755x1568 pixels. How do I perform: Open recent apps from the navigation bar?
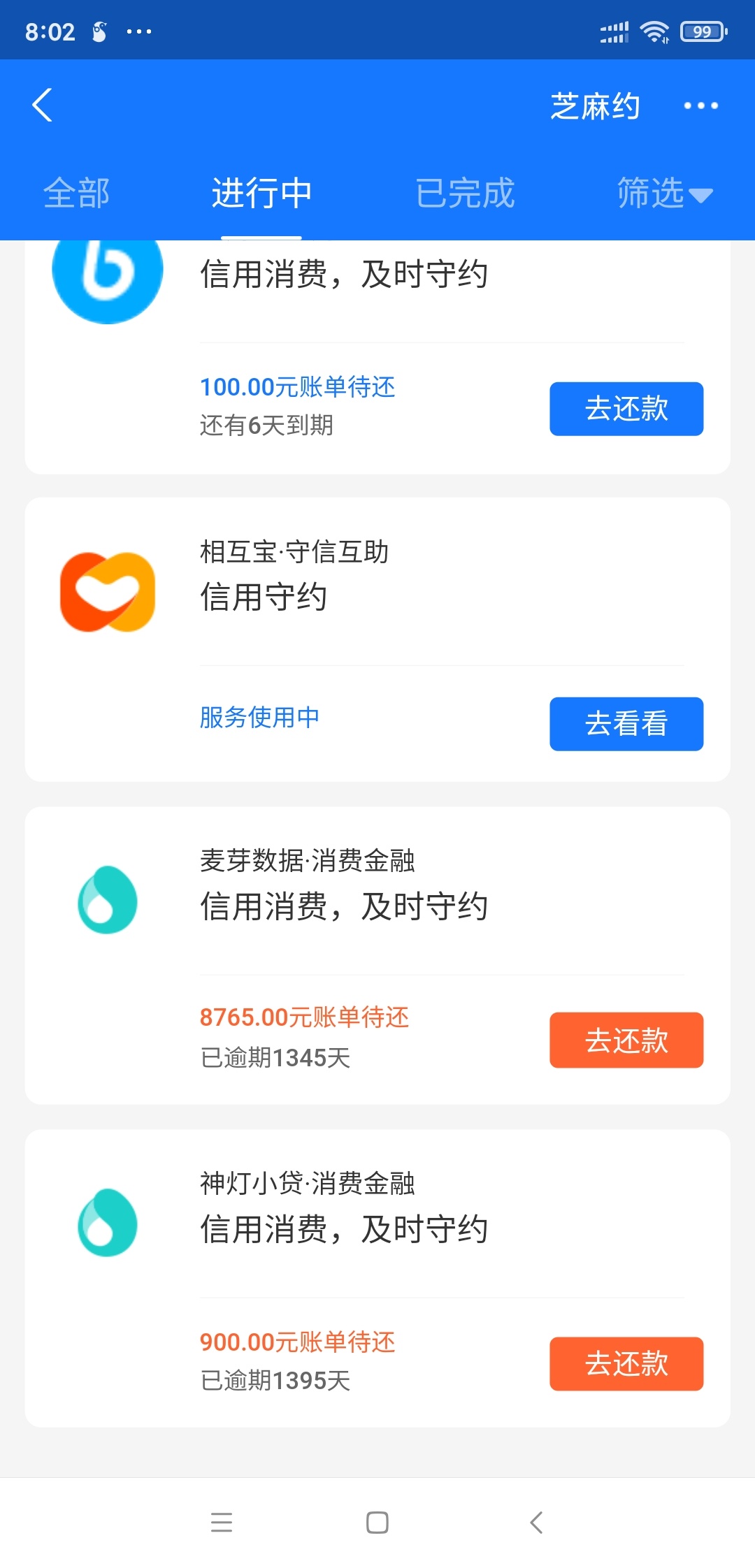coord(222,1523)
